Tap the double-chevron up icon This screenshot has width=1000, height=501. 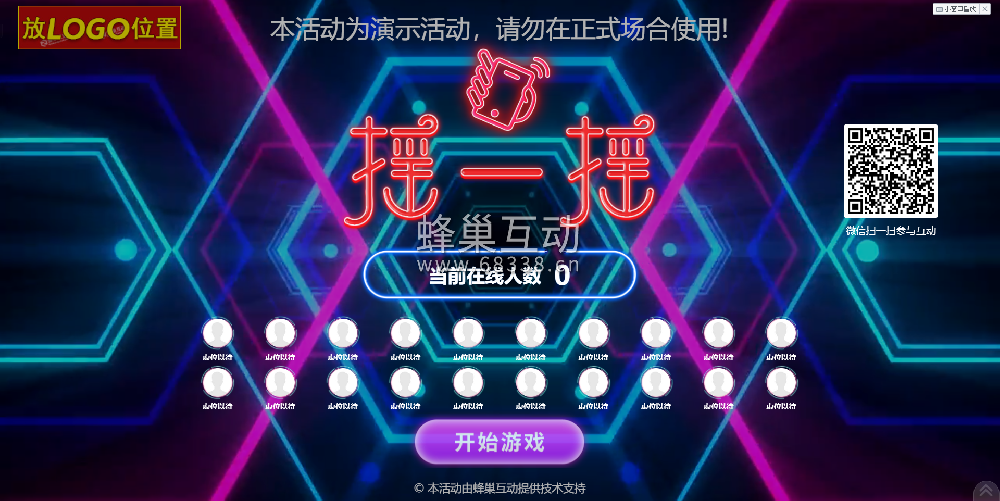point(986,491)
